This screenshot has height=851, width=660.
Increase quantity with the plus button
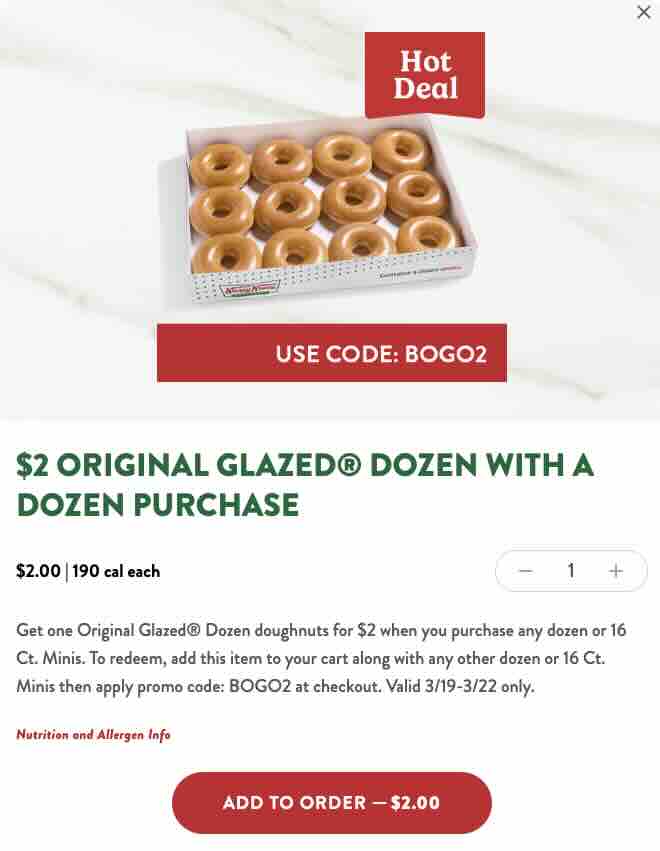click(x=616, y=571)
